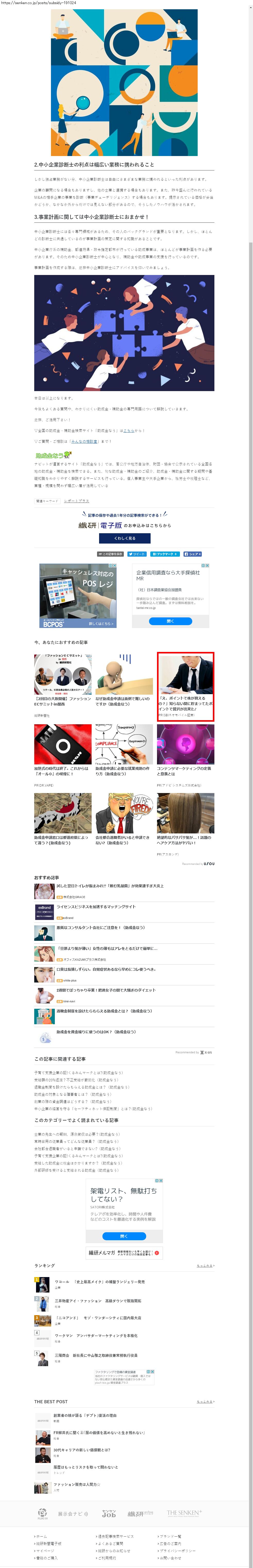Open 助成金を資金繰りに使うのはOK recommended article
Image resolution: width=253 pixels, height=1568 pixels.
point(96,1032)
